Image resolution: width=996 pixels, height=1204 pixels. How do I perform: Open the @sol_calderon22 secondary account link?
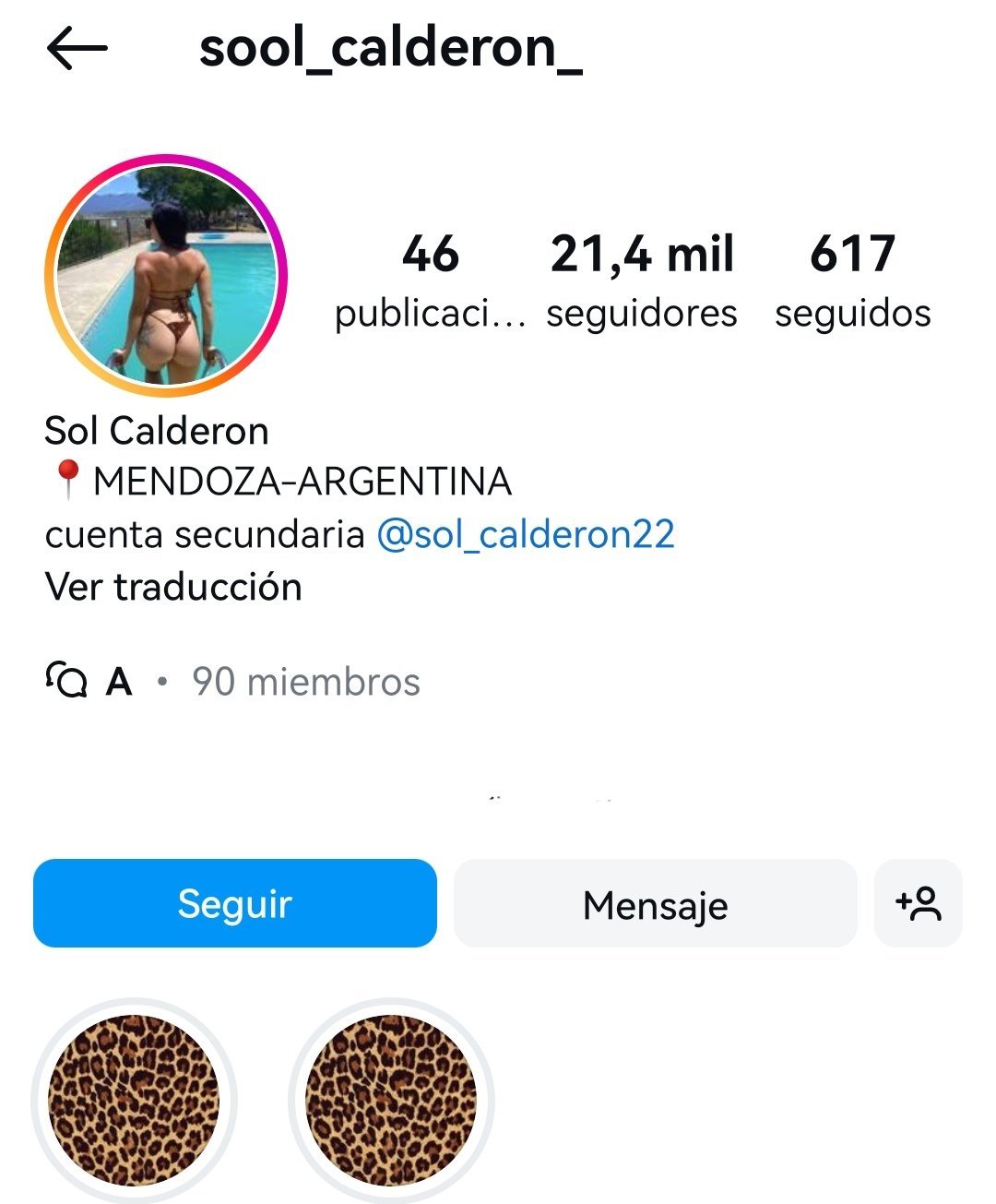coord(526,534)
